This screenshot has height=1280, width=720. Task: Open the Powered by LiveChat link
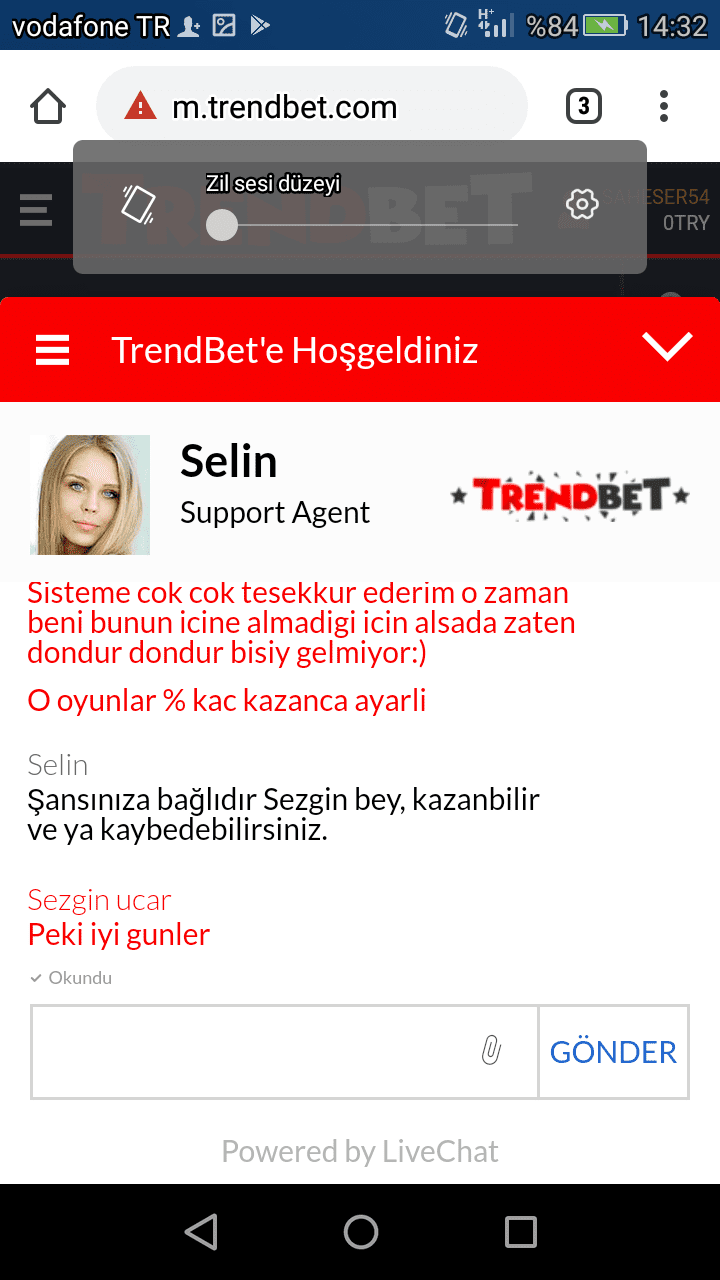360,1151
